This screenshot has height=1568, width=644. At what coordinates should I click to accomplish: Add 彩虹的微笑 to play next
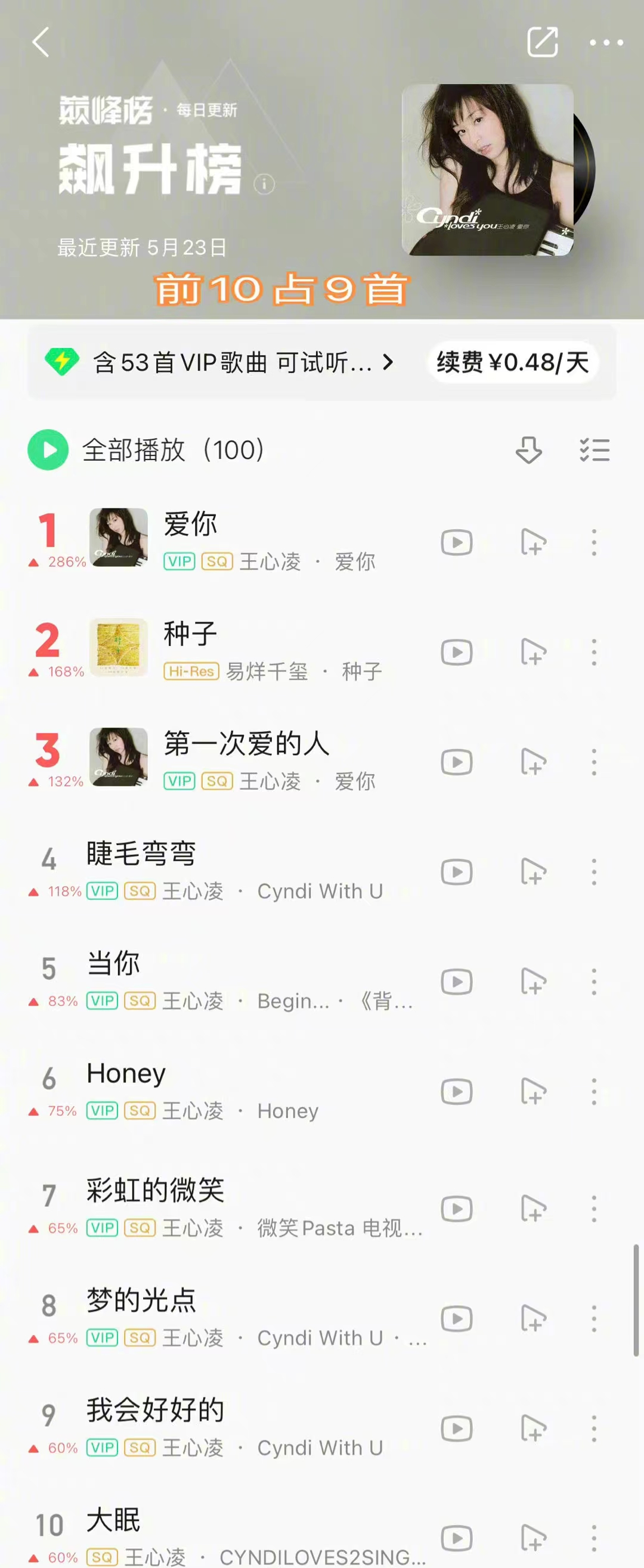pyautogui.click(x=532, y=1208)
